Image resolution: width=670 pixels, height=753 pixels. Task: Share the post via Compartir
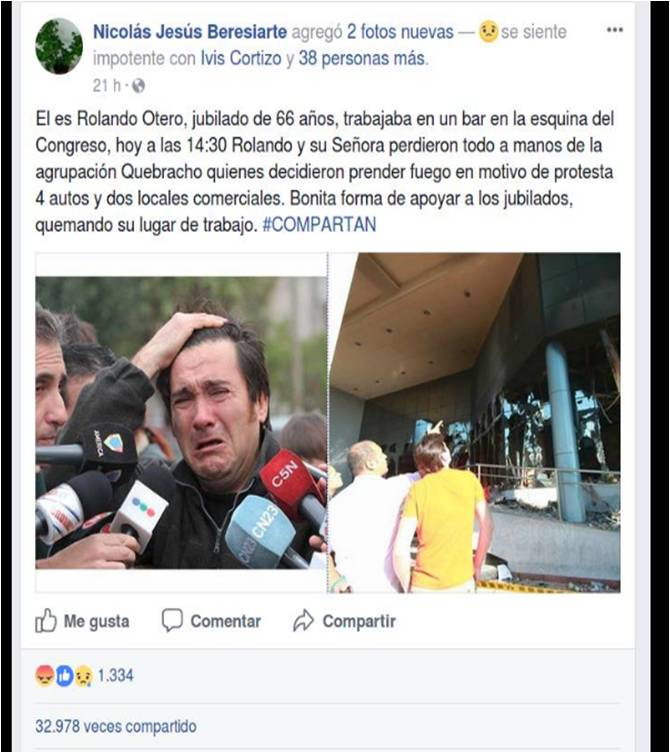click(345, 621)
